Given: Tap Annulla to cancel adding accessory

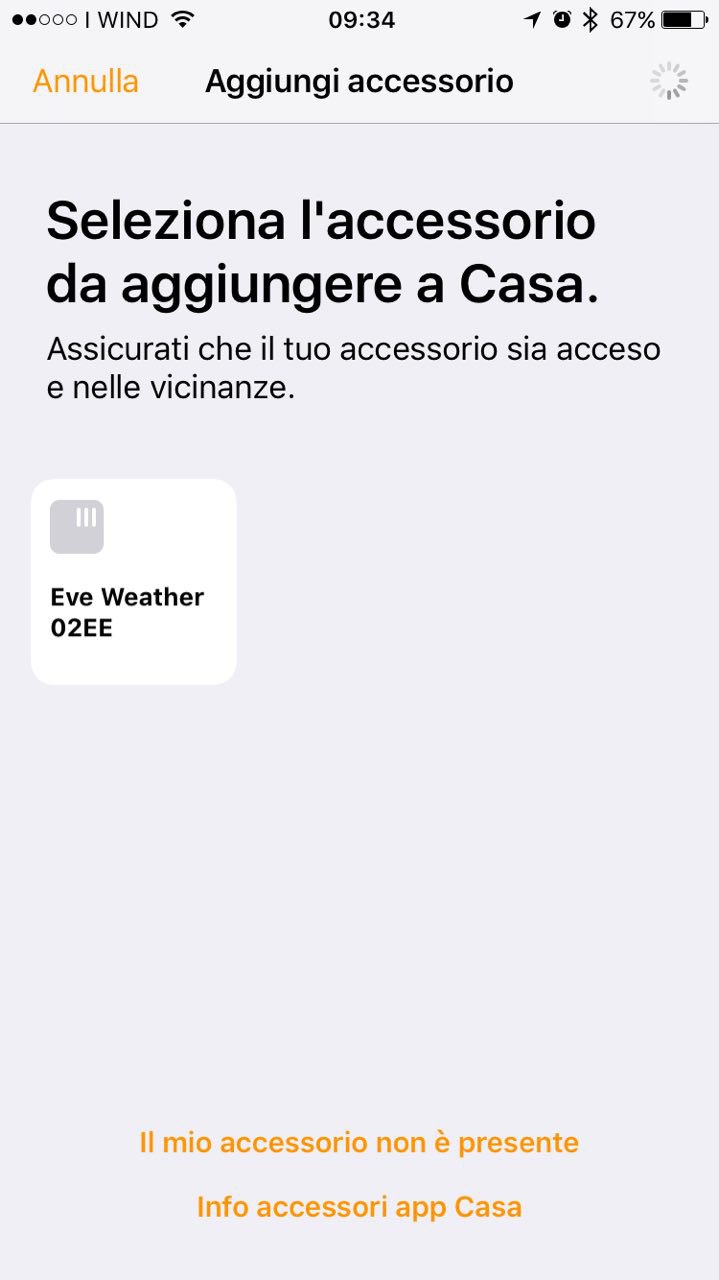Looking at the screenshot, I should pos(85,81).
